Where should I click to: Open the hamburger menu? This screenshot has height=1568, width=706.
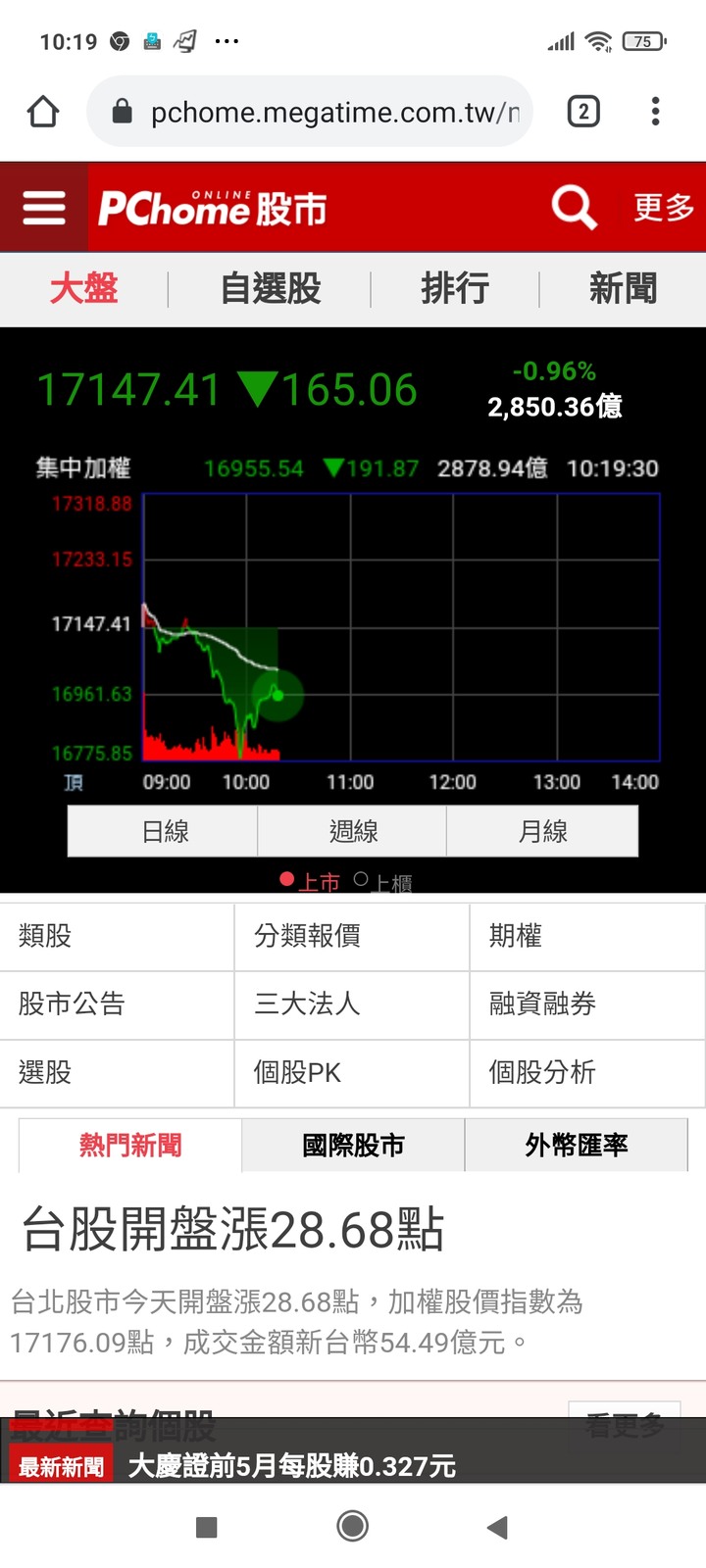pos(44,208)
